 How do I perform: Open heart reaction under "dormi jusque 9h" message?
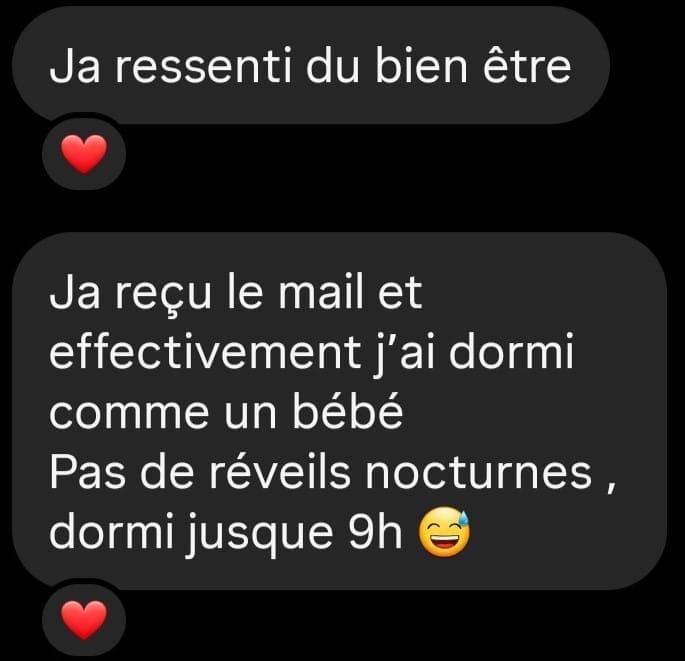pos(84,621)
